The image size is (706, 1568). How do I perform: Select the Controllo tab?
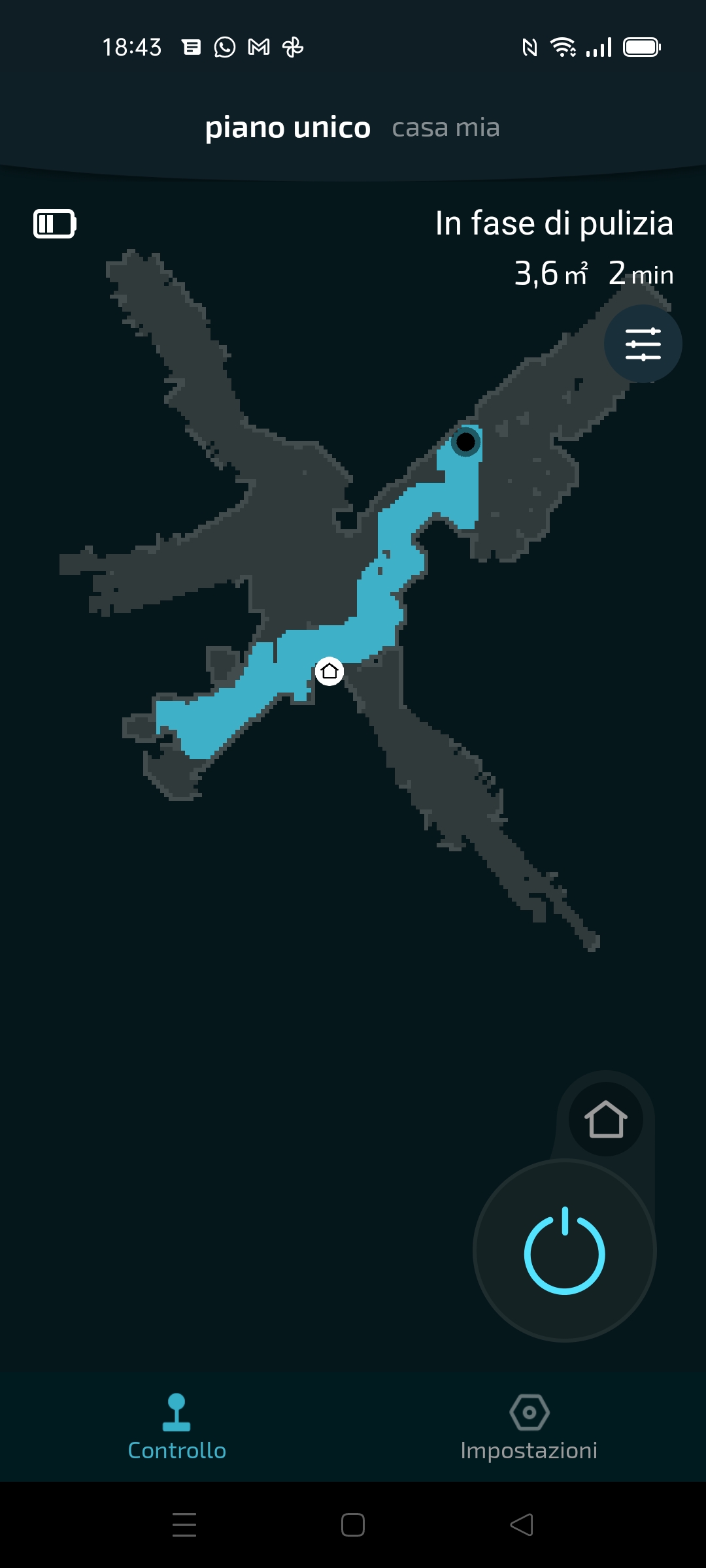click(x=176, y=1428)
